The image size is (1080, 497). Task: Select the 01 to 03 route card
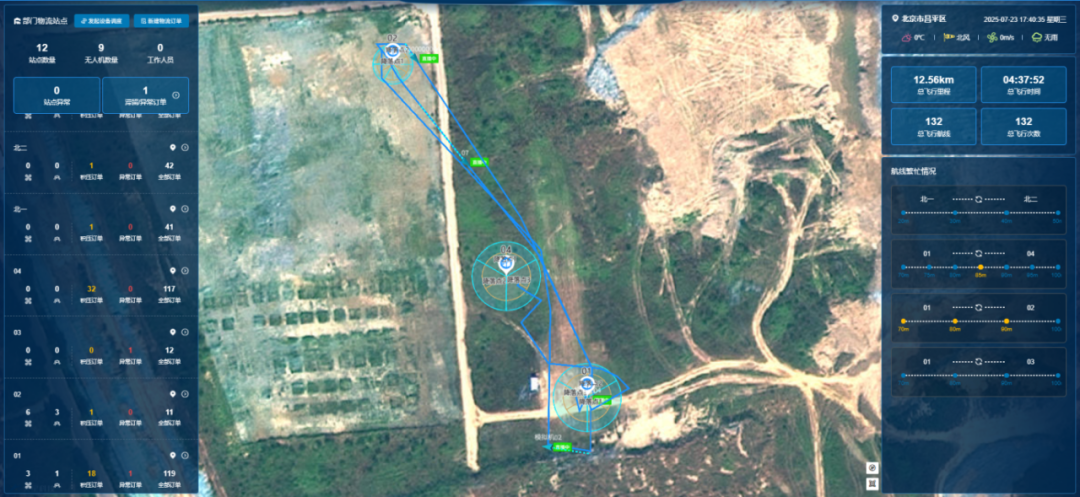coord(978,369)
